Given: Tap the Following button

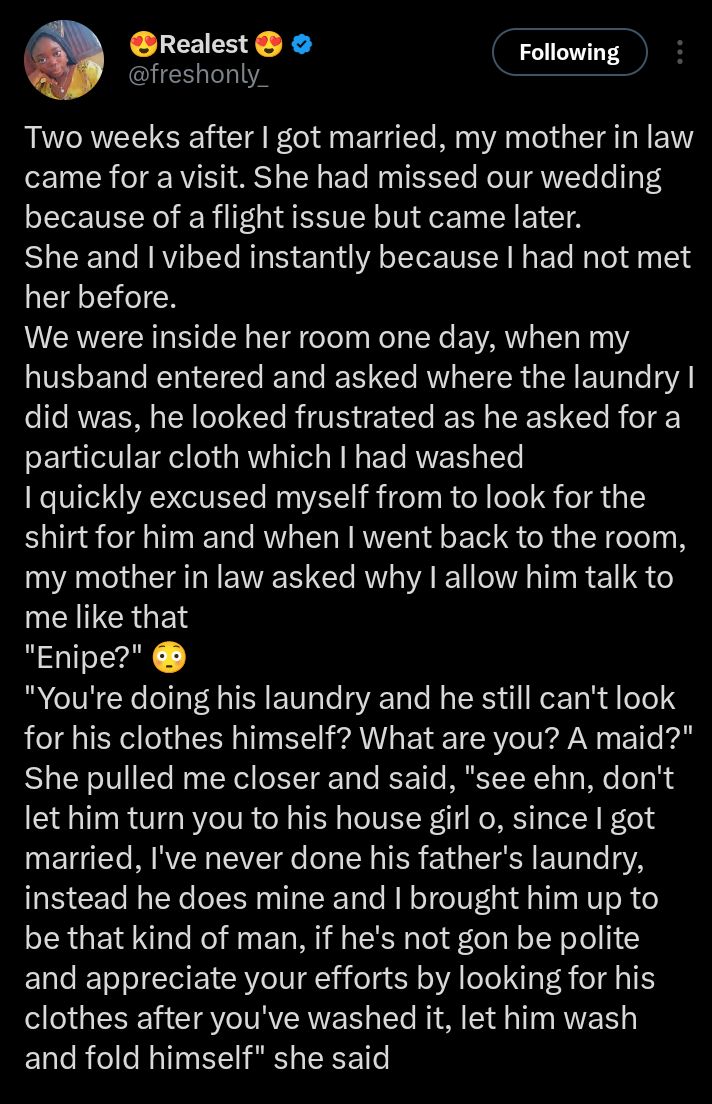Looking at the screenshot, I should pyautogui.click(x=569, y=52).
